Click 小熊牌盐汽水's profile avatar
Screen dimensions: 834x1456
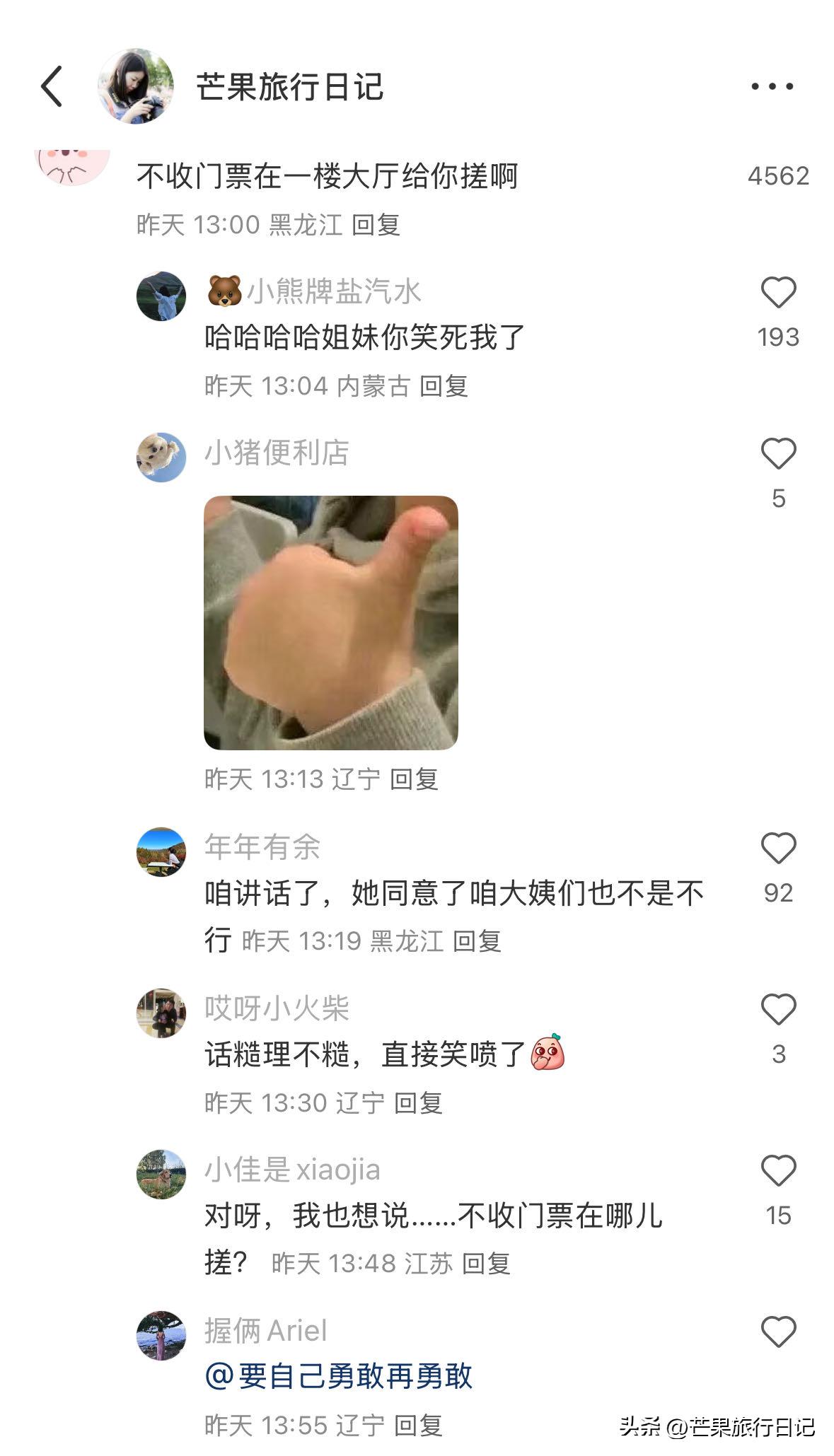coord(161,298)
